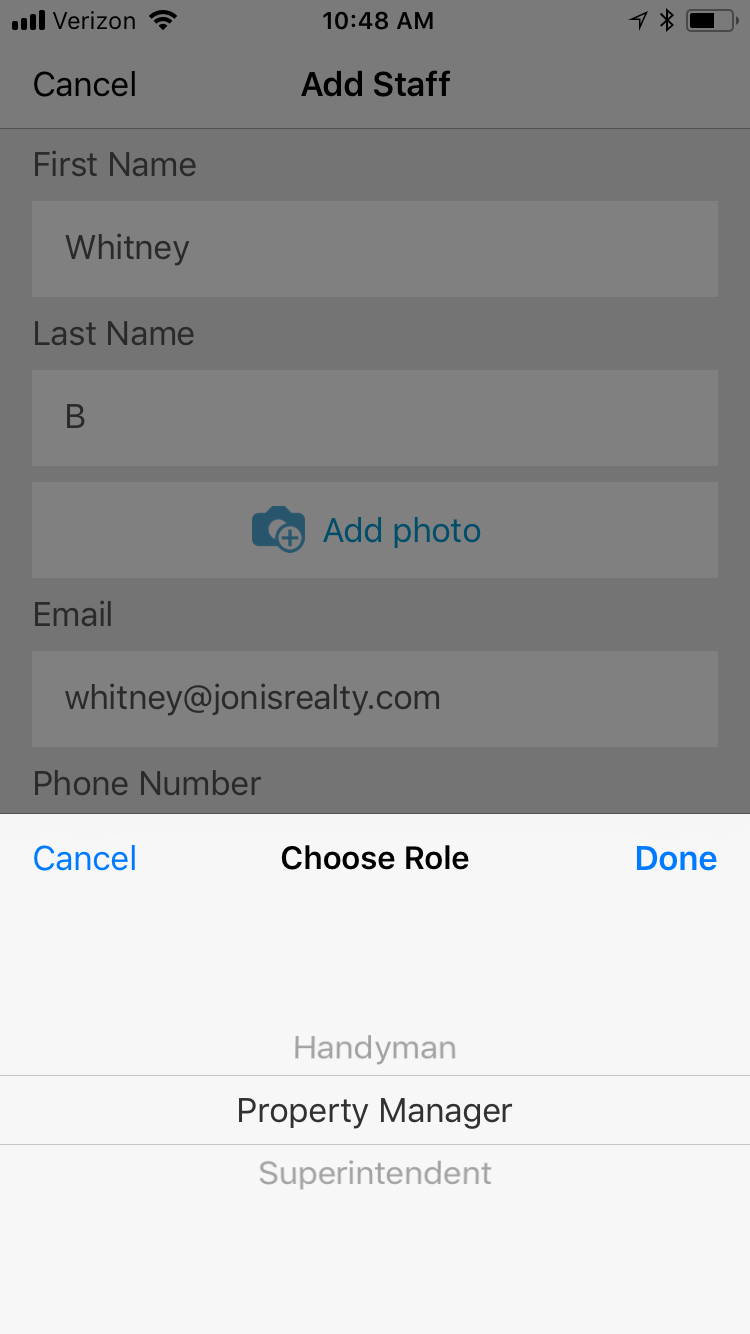Select Handyman in the role picker

point(375,1048)
